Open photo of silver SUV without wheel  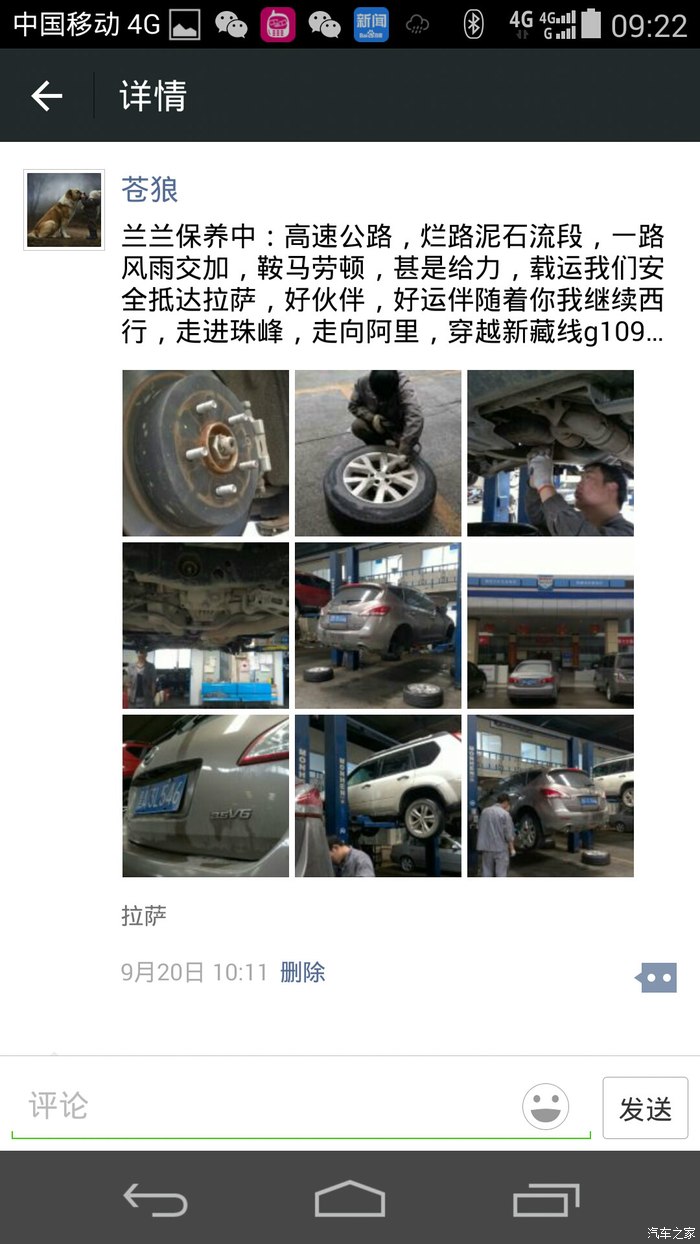coord(378,625)
